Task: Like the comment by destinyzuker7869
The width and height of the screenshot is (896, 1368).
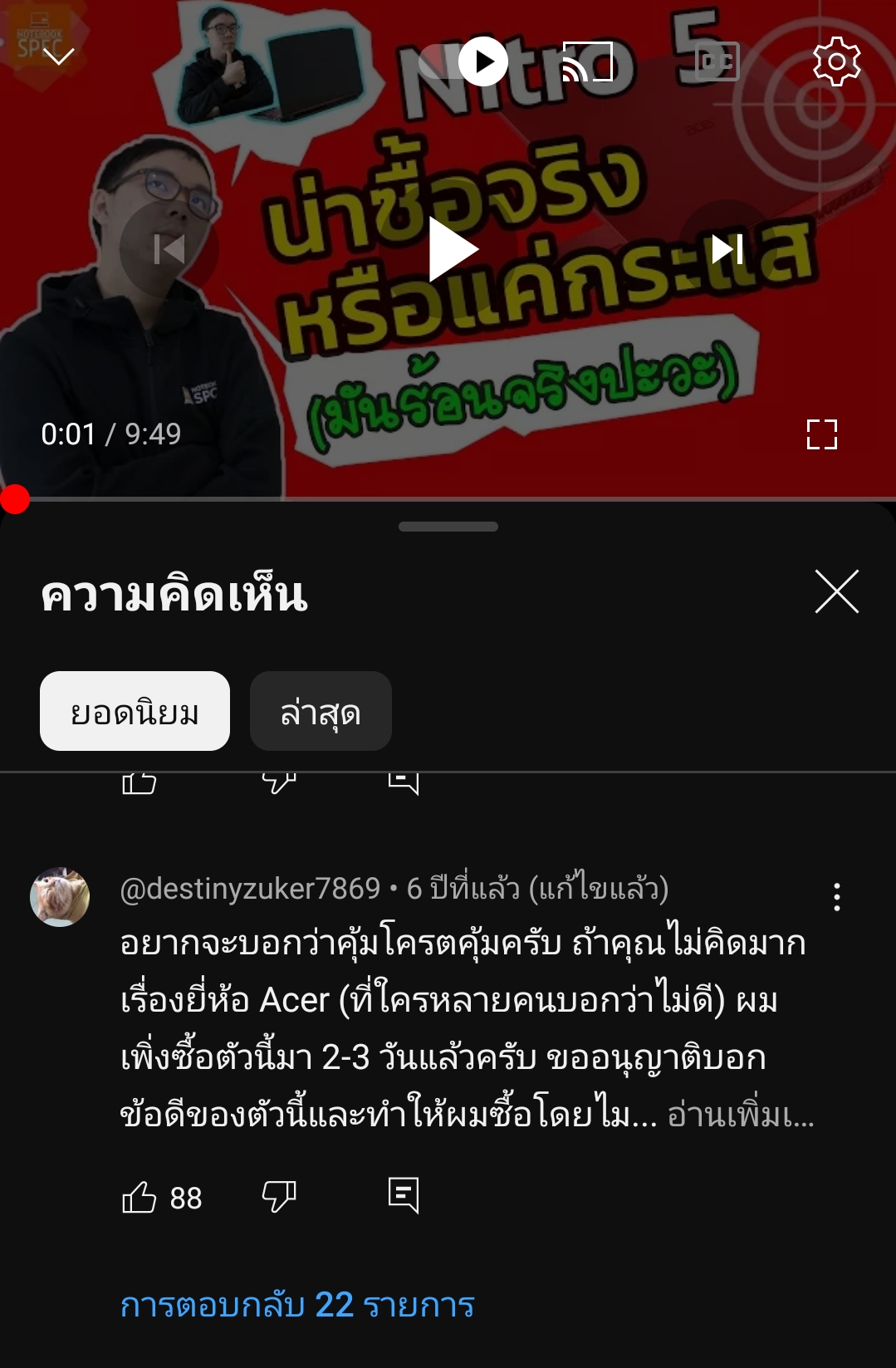Action: coord(140,1197)
